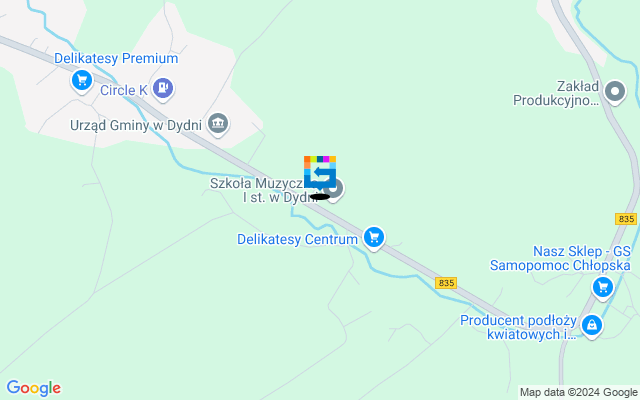Viewport: 640px width, 400px height.
Task: Tap the Producent podłoży kwiatowych pin
Action: point(592,325)
